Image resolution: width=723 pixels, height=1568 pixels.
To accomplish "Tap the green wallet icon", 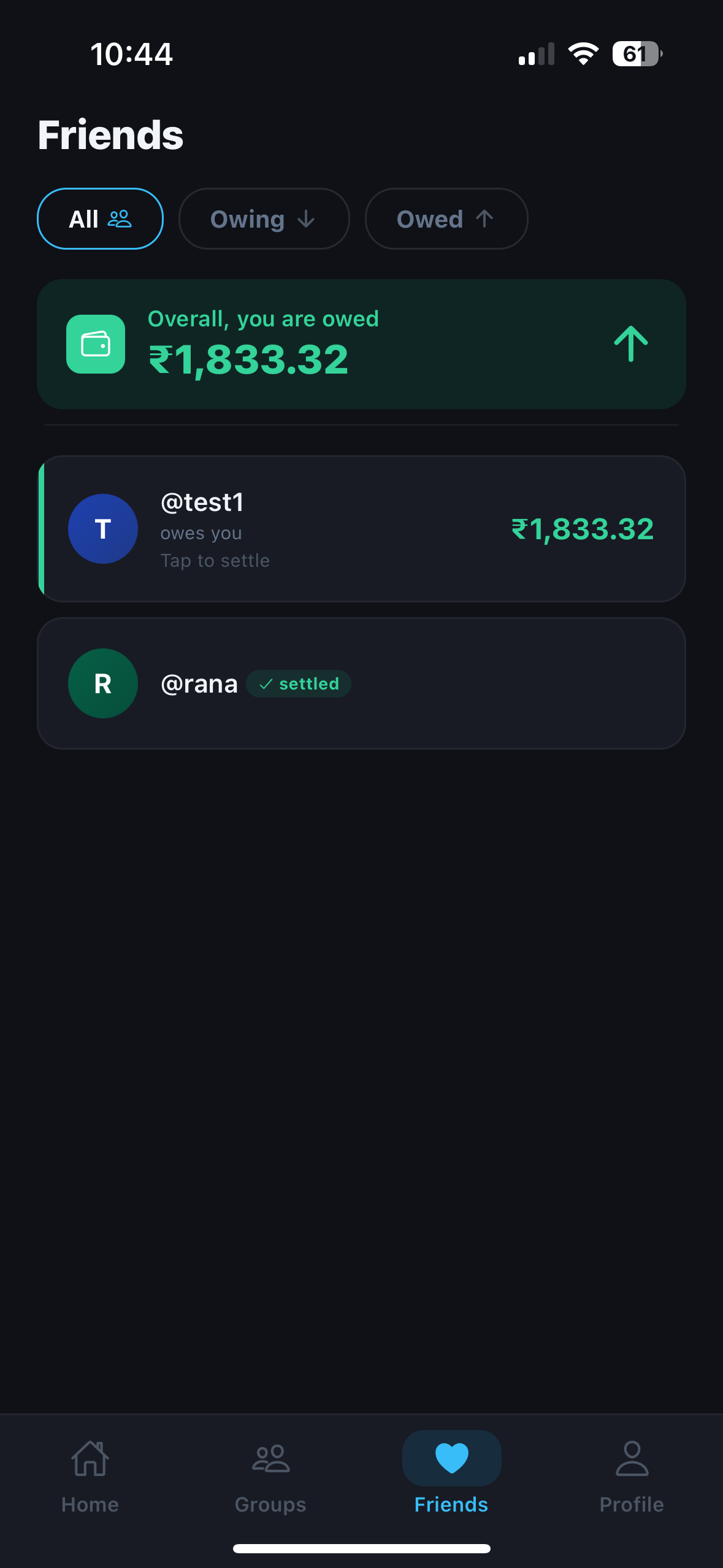I will [95, 343].
